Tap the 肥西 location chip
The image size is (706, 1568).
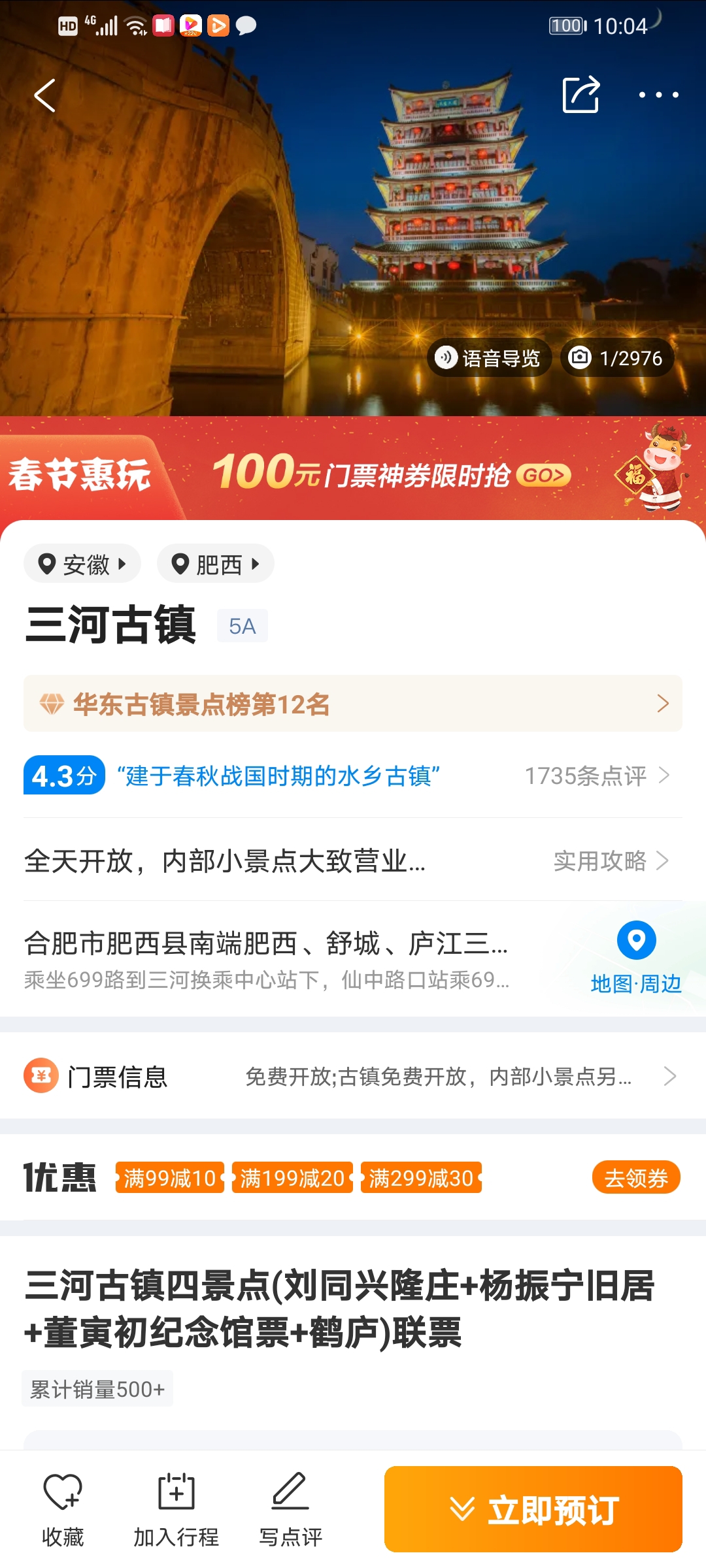point(215,564)
